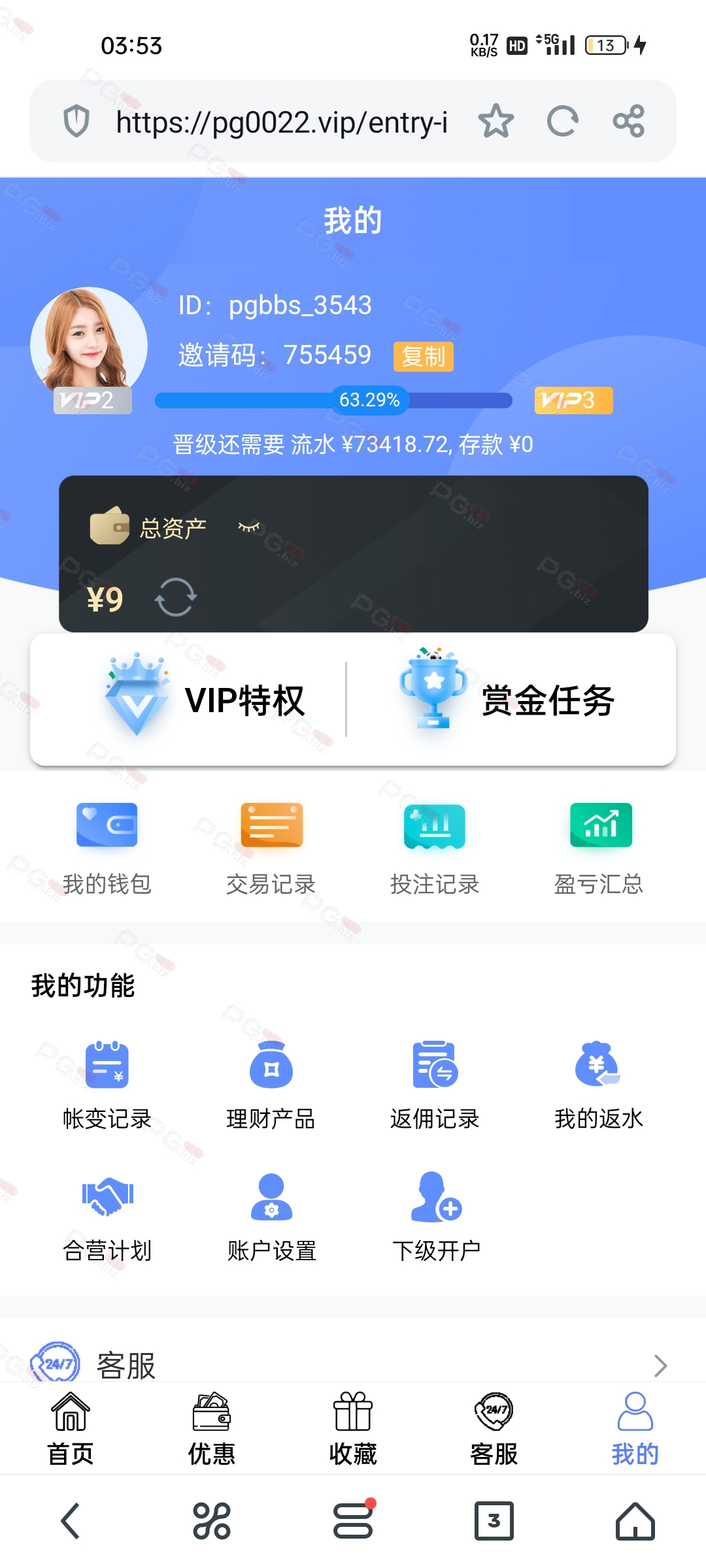Open 合营计划 partnership plan
706x1568 pixels.
(x=107, y=1217)
